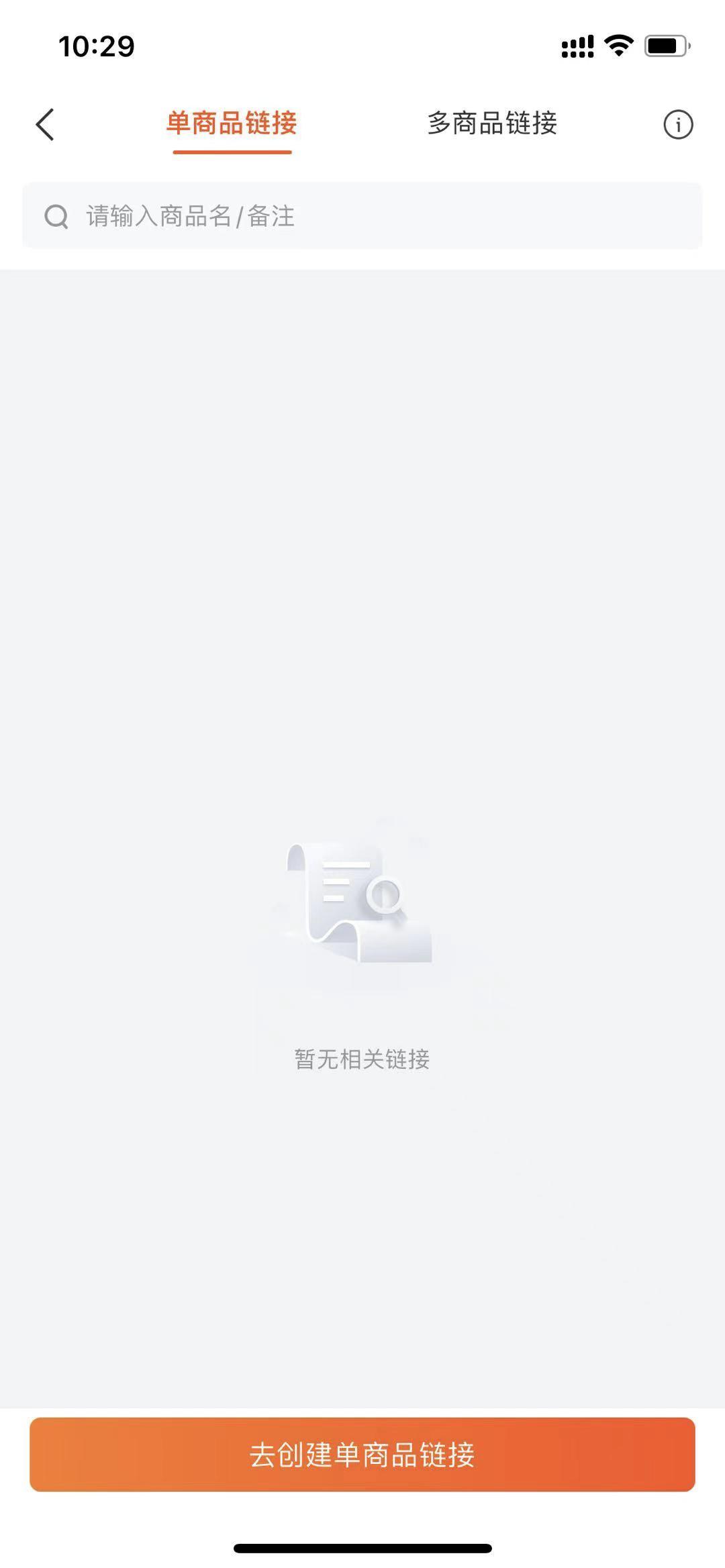Image resolution: width=725 pixels, height=1568 pixels.
Task: Tap the back arrow to return
Action: pos(45,125)
